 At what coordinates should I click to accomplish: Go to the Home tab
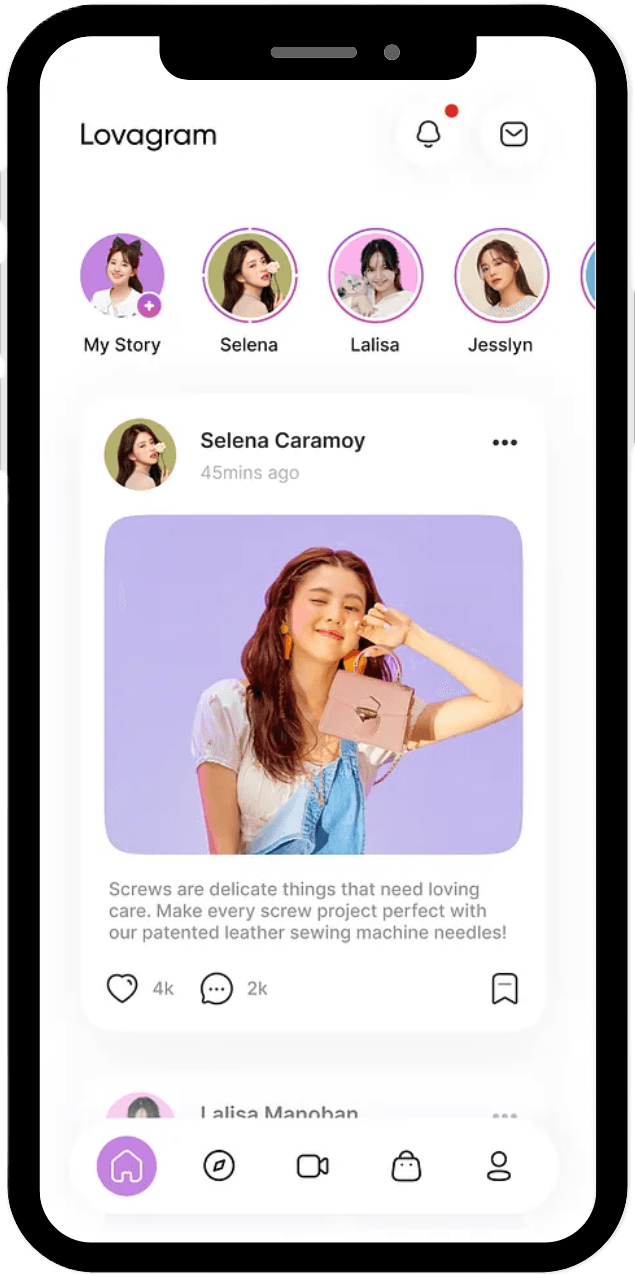click(x=127, y=1166)
